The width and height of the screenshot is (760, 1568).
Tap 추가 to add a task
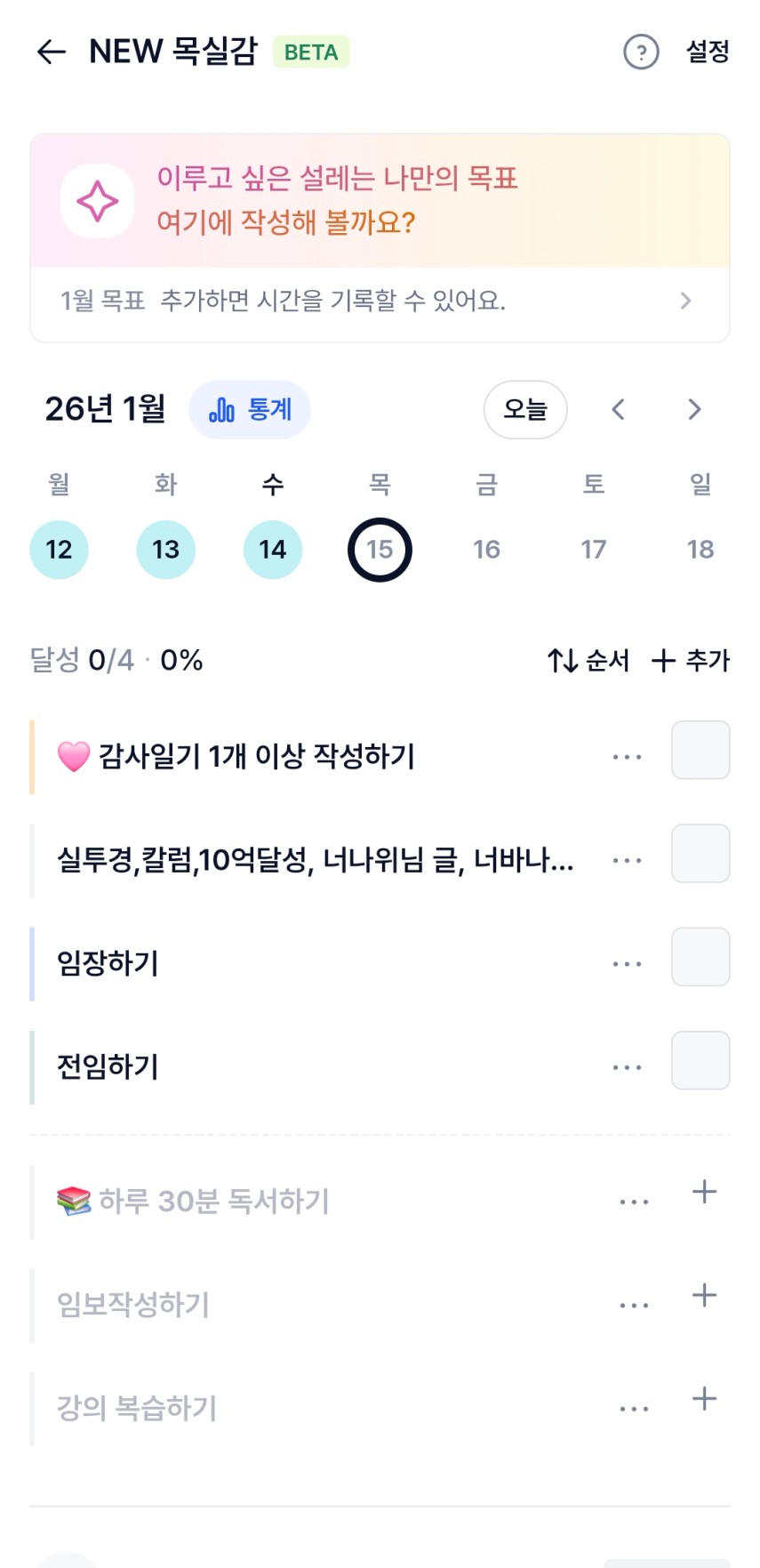pyautogui.click(x=691, y=661)
